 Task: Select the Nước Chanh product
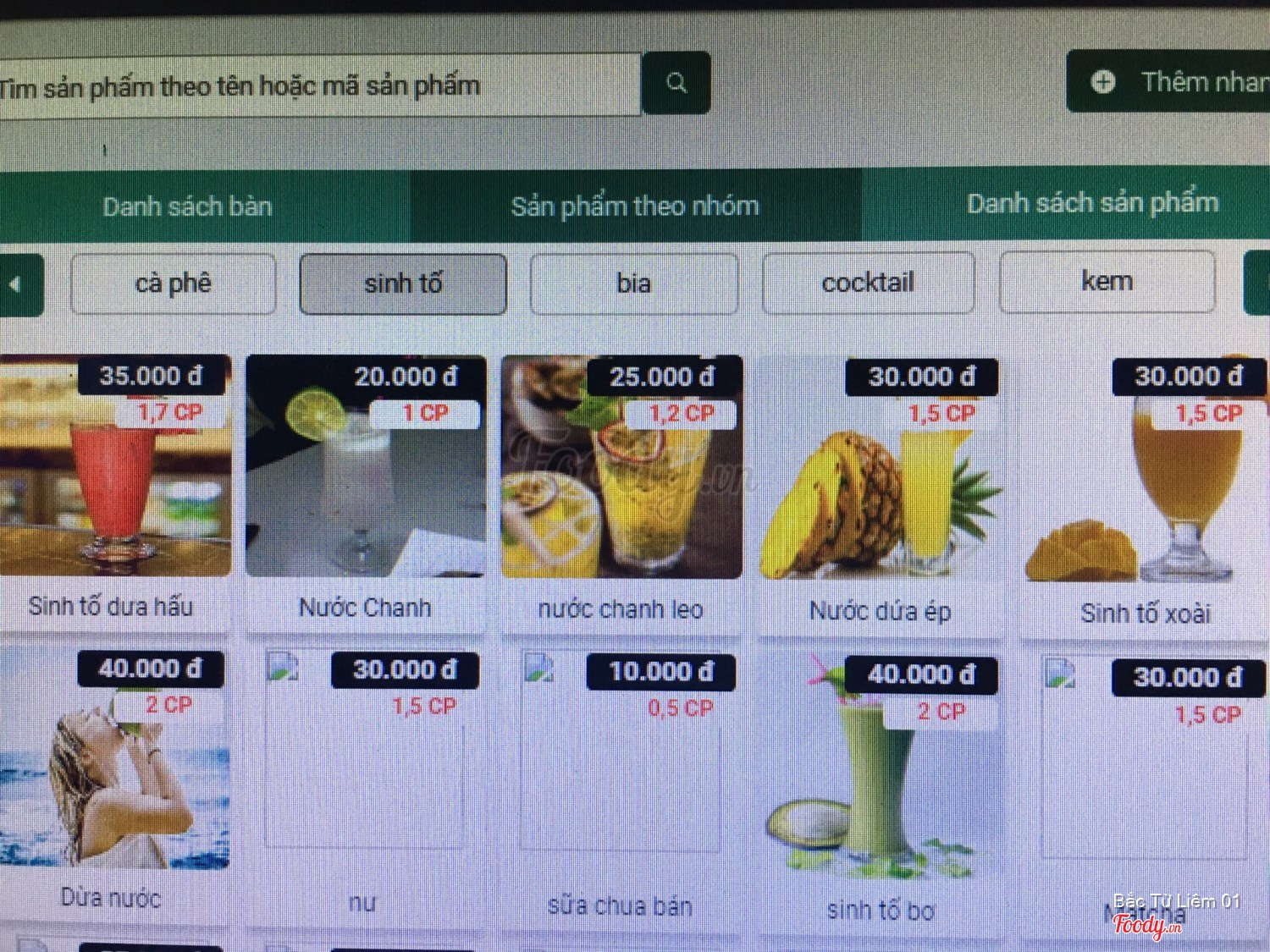(x=366, y=491)
